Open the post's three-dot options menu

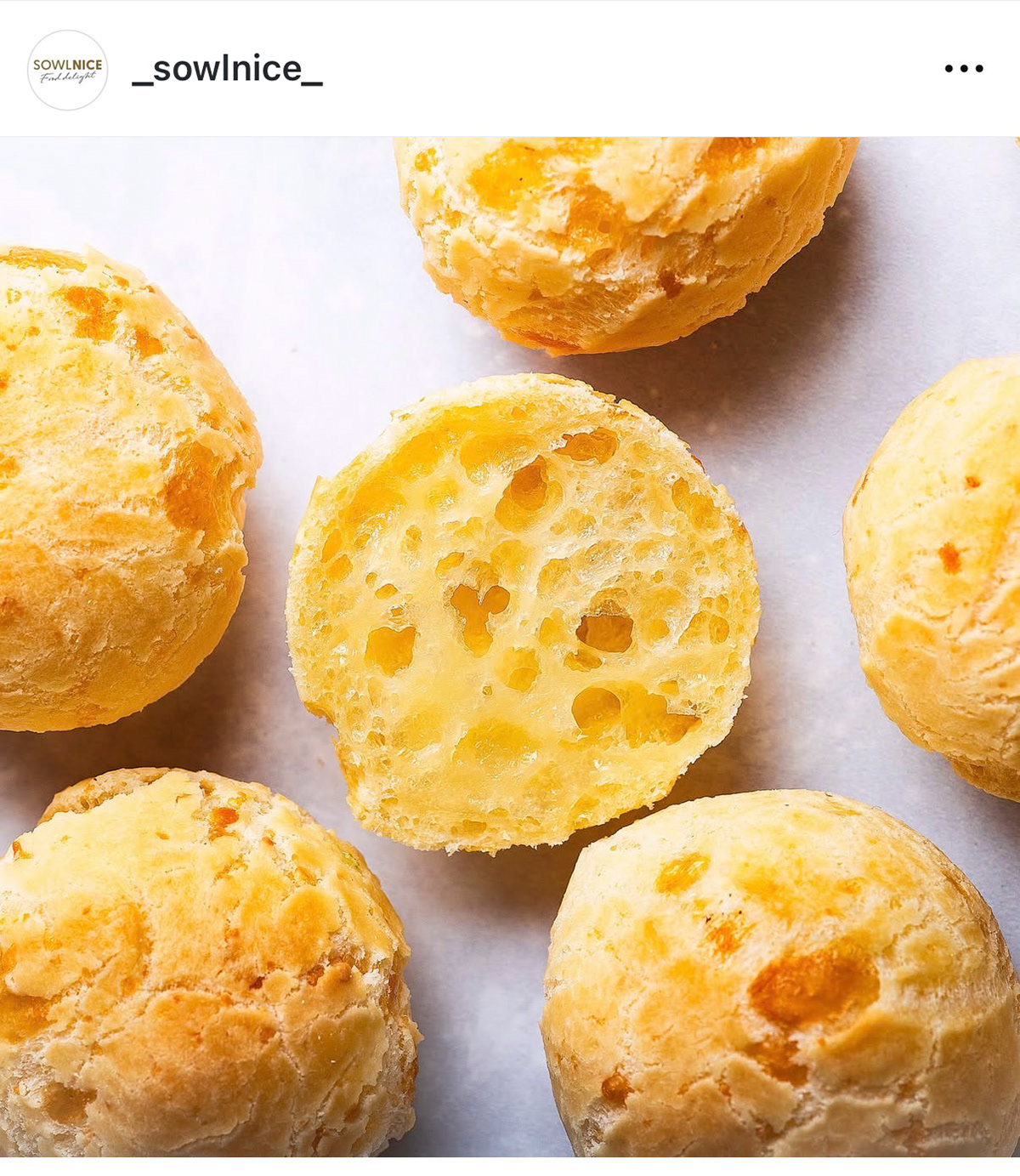[964, 69]
